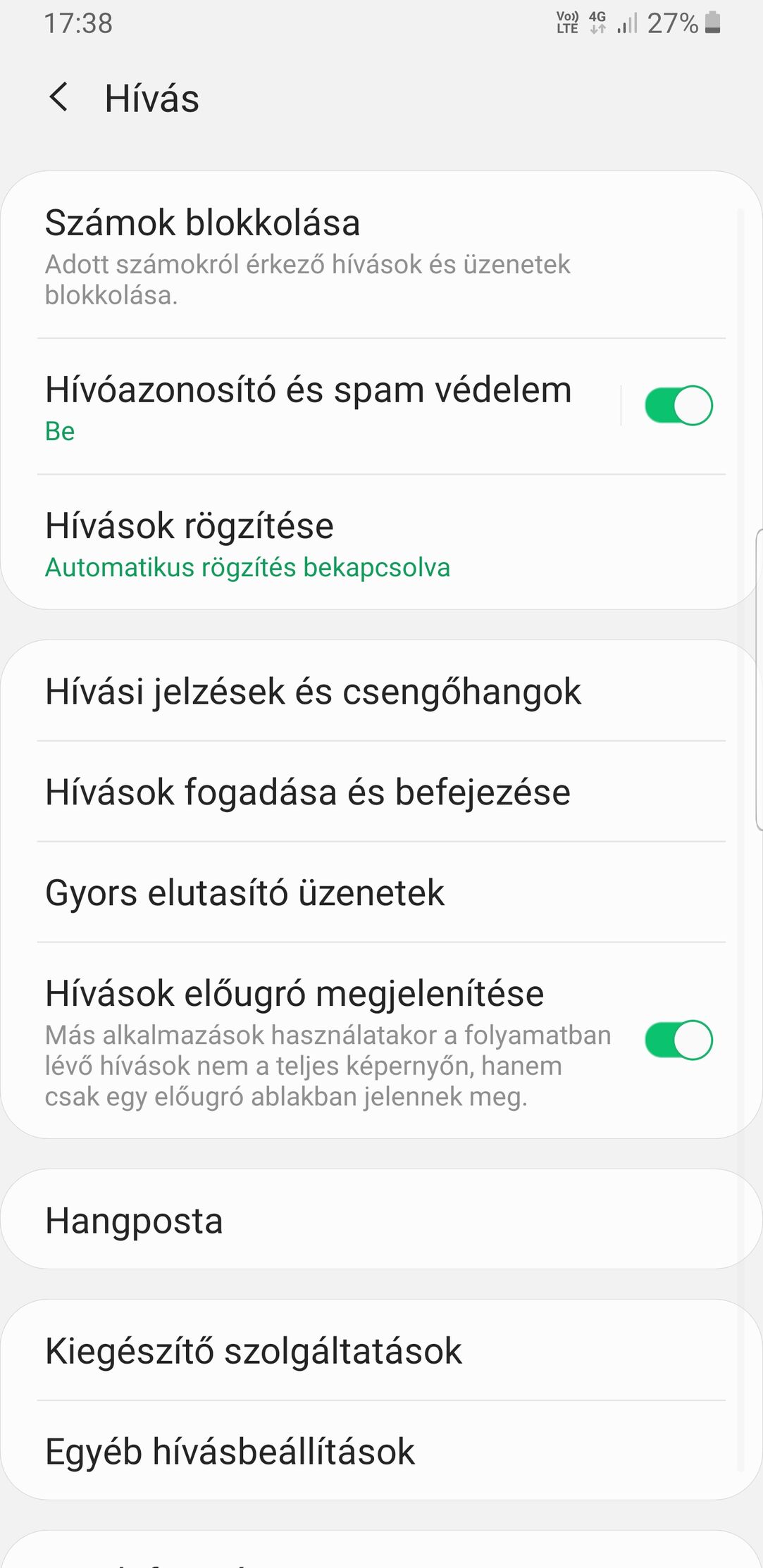Open Egyéb hívásbeállítások
The height and width of the screenshot is (1568, 763).
[x=381, y=1451]
